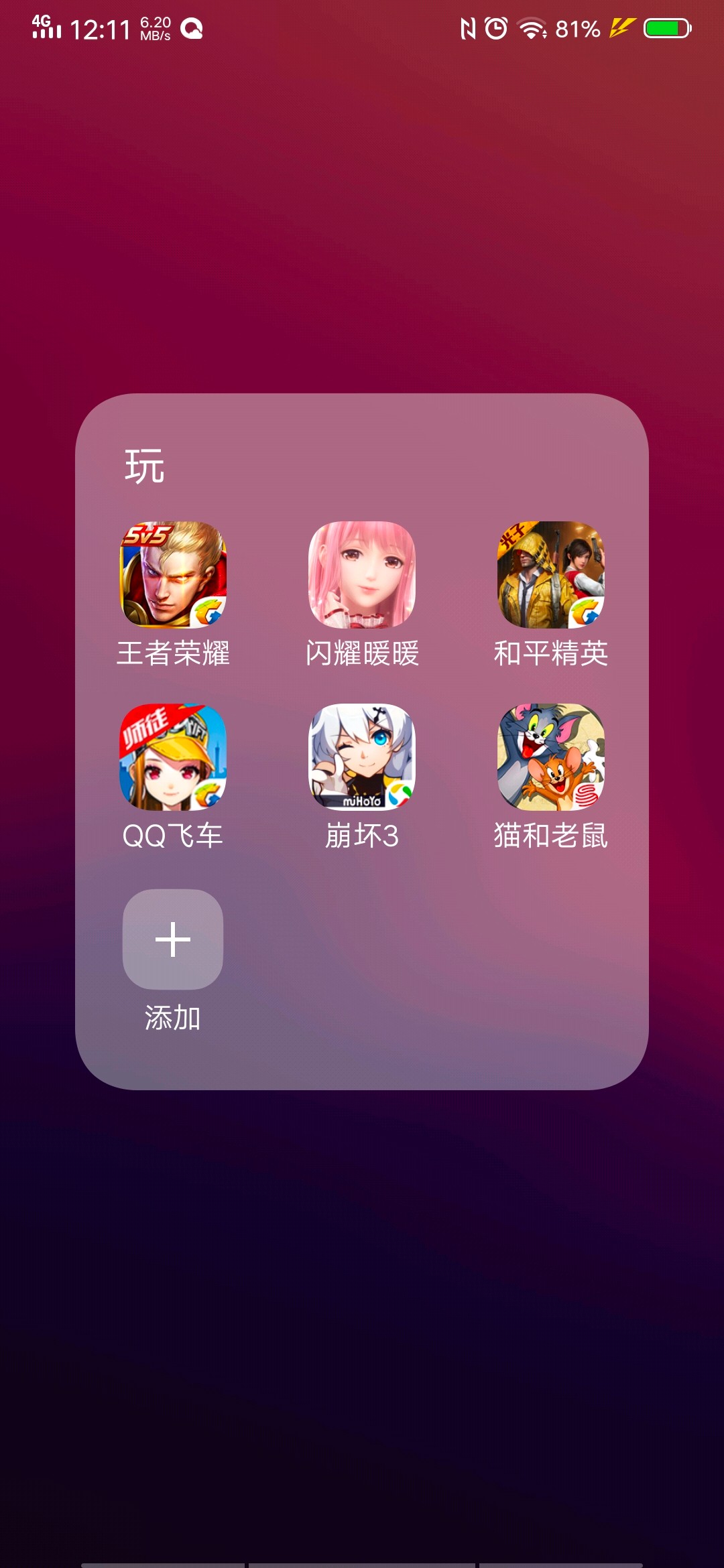
Task: Launch the 闪耀暖暖 app
Action: coord(362,575)
